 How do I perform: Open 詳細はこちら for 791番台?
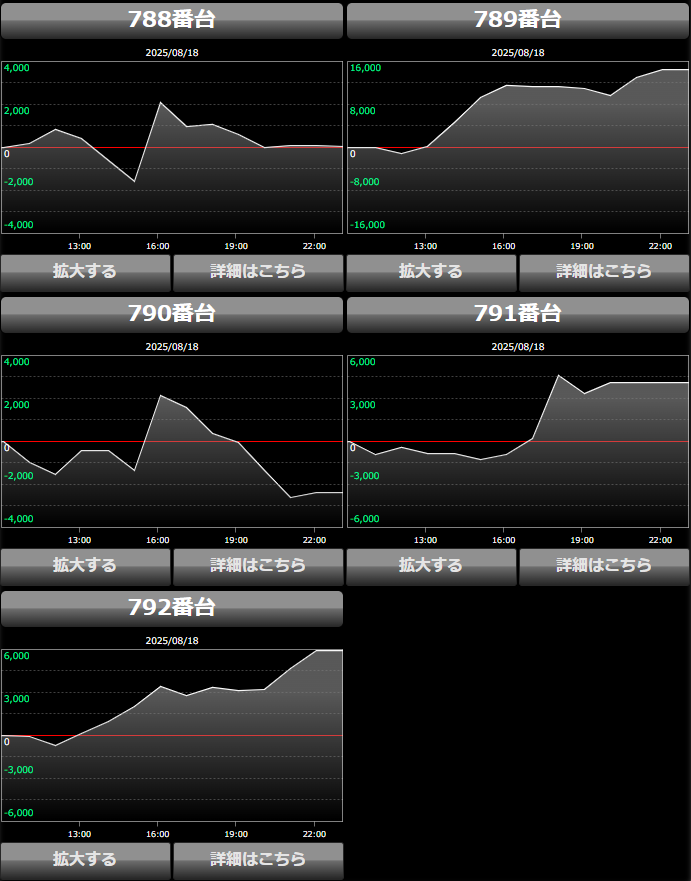click(604, 565)
